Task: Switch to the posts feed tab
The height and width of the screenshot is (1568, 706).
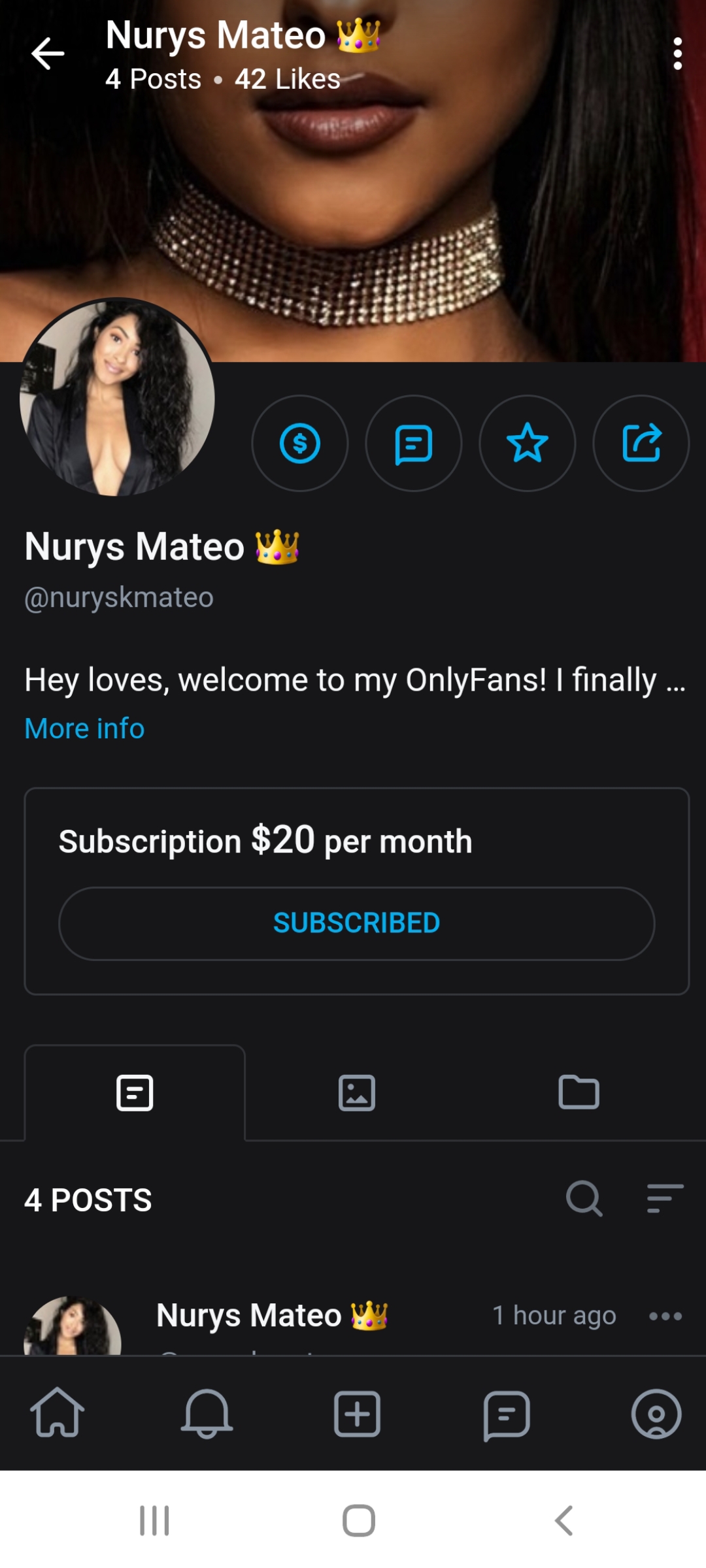Action: click(x=135, y=1092)
